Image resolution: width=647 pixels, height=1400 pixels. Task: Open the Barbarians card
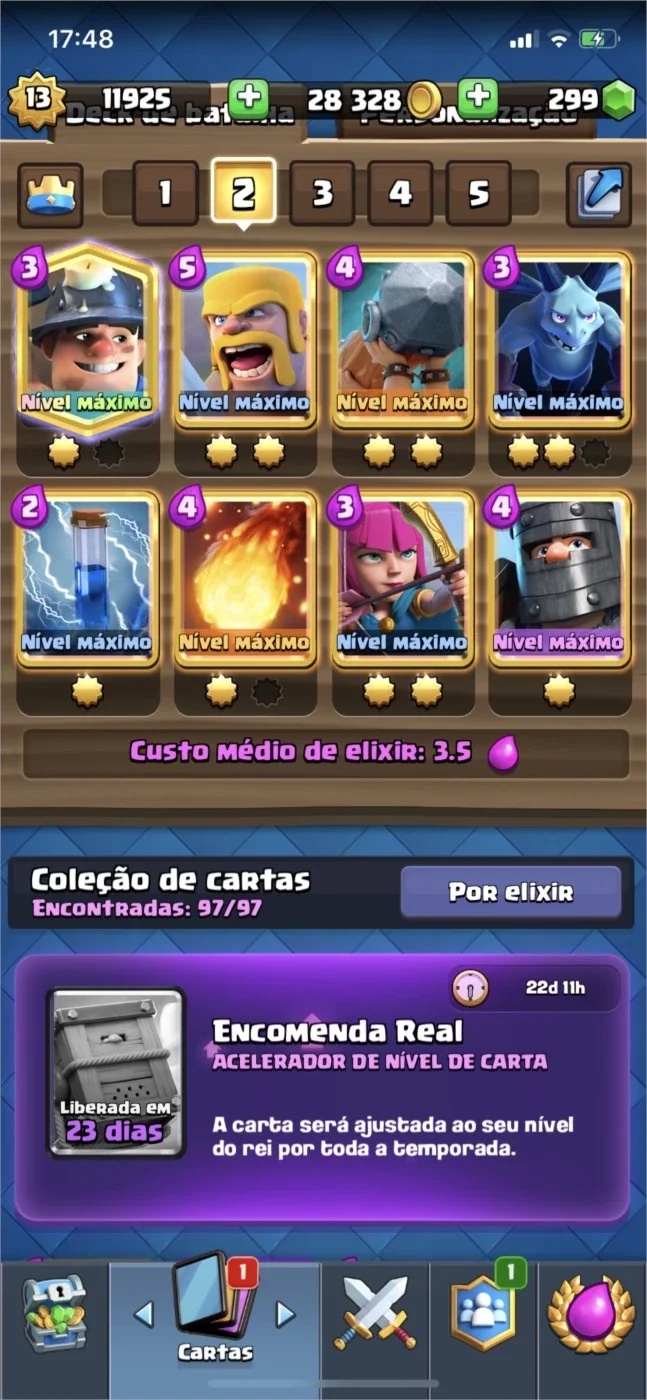click(x=245, y=340)
